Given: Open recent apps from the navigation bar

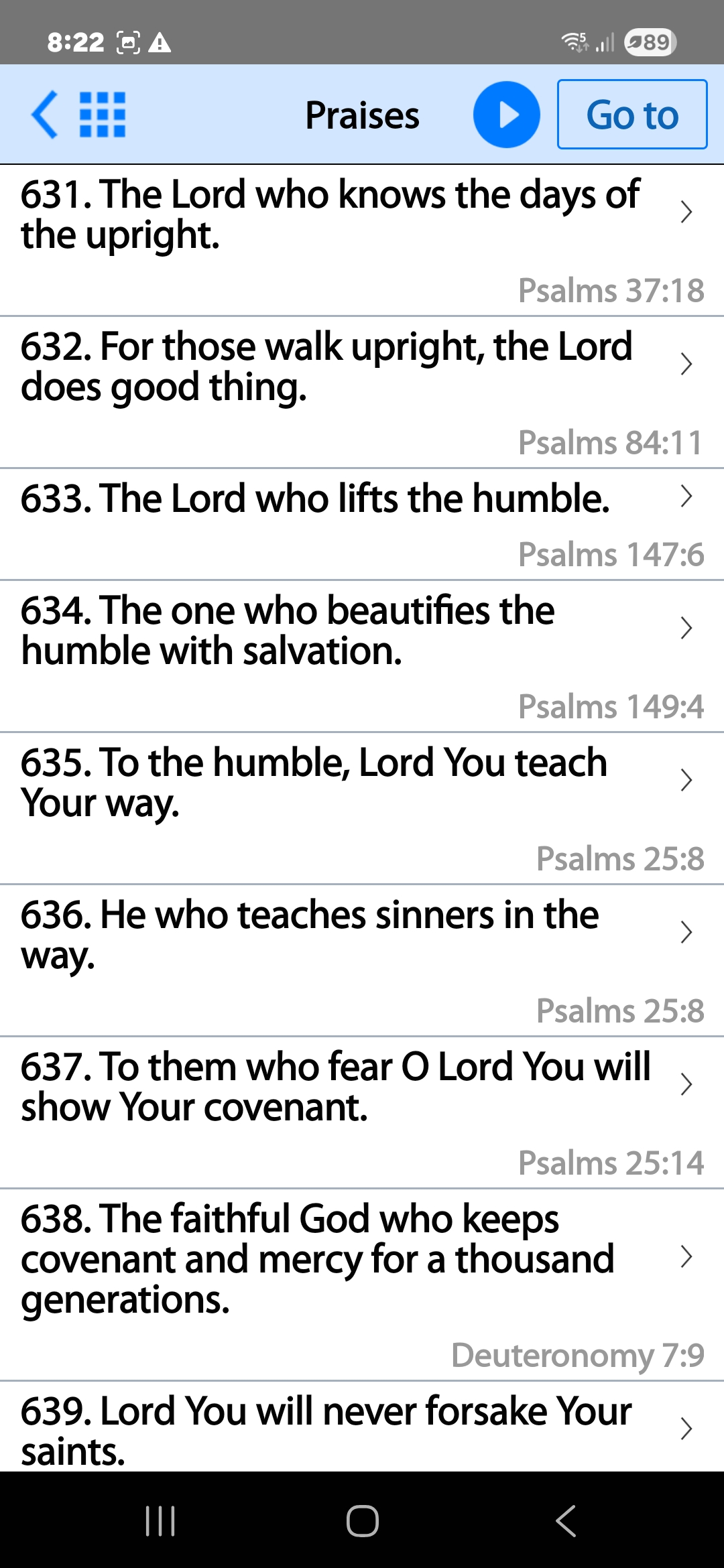Looking at the screenshot, I should 160,1521.
